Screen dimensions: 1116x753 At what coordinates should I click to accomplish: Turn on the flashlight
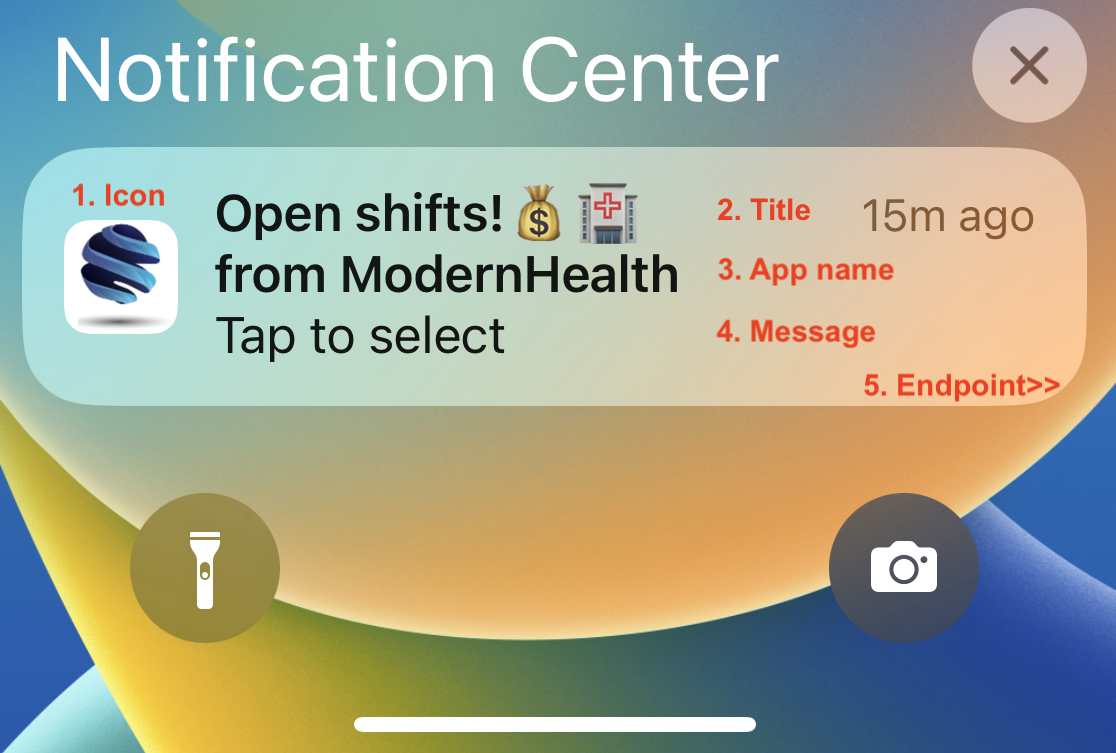tap(205, 569)
